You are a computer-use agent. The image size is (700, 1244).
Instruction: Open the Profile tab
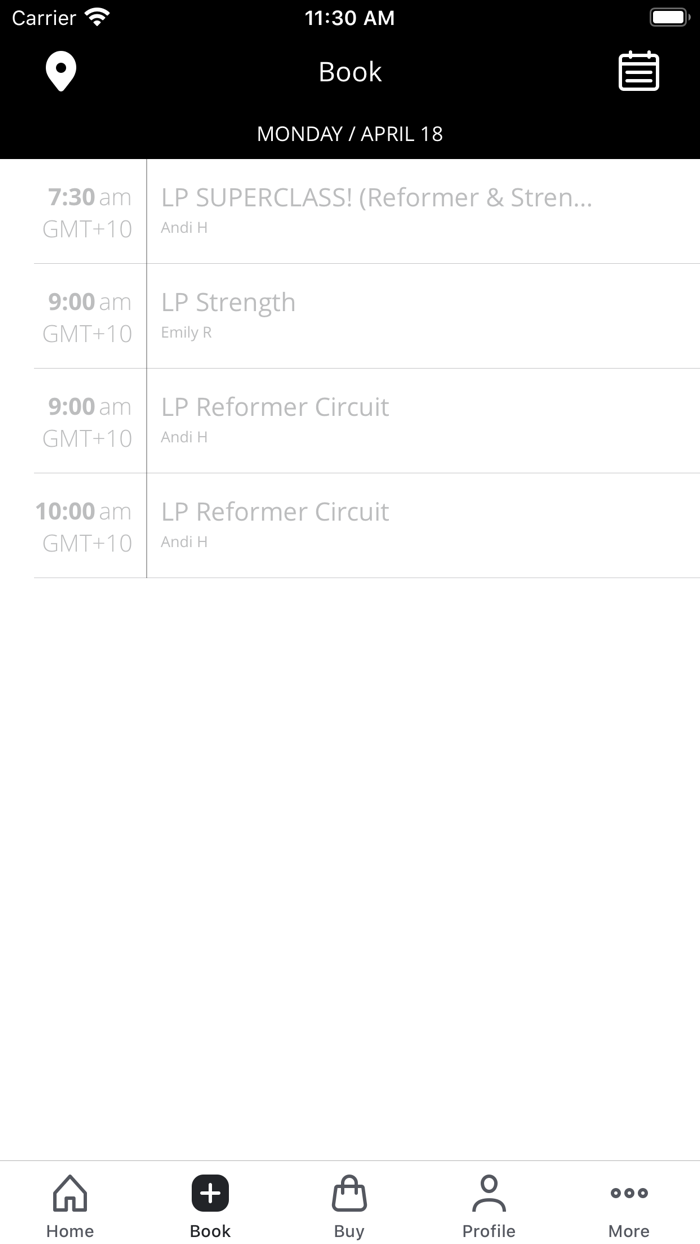tap(489, 1205)
